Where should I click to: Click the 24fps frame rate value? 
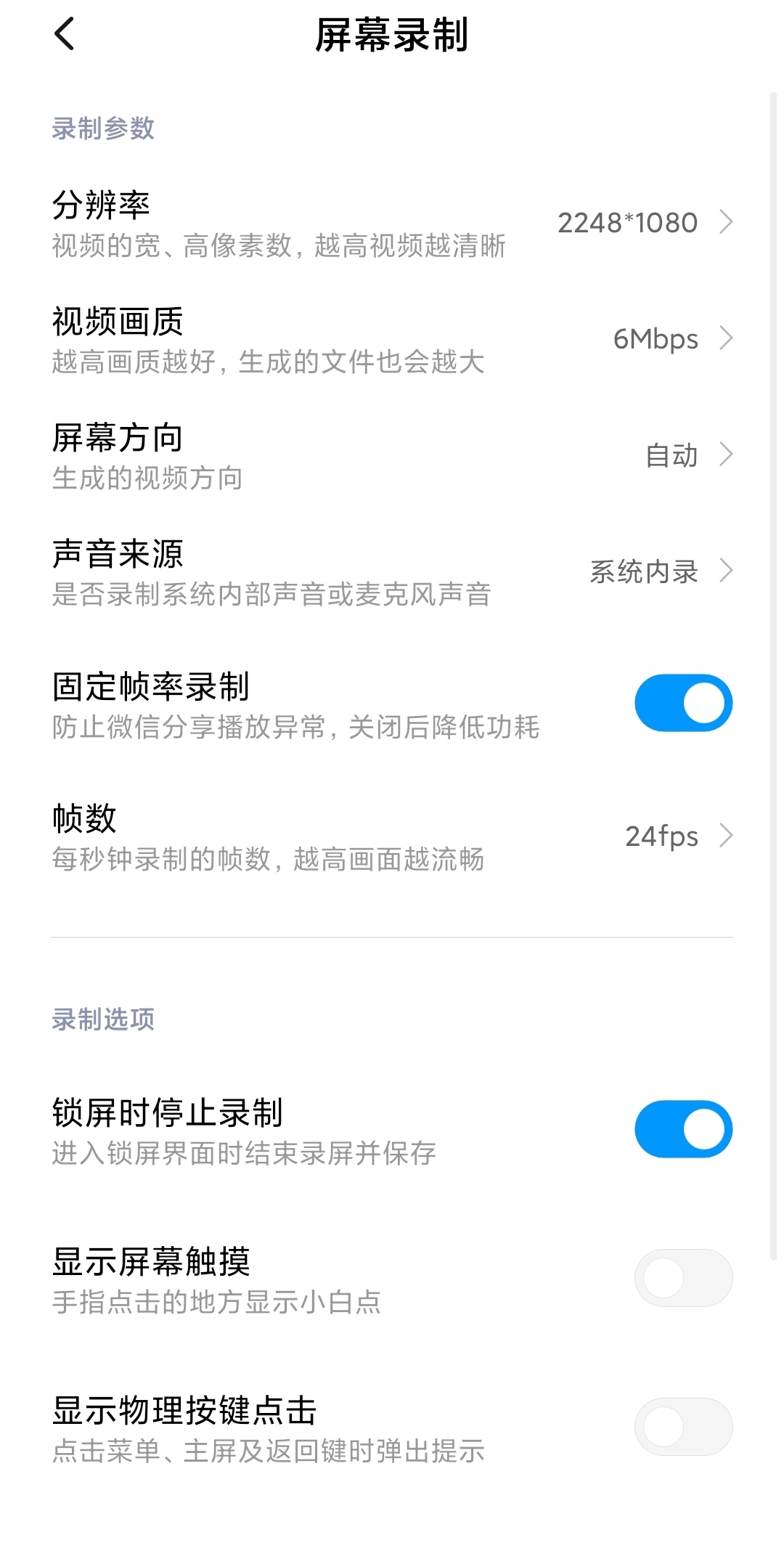[662, 836]
